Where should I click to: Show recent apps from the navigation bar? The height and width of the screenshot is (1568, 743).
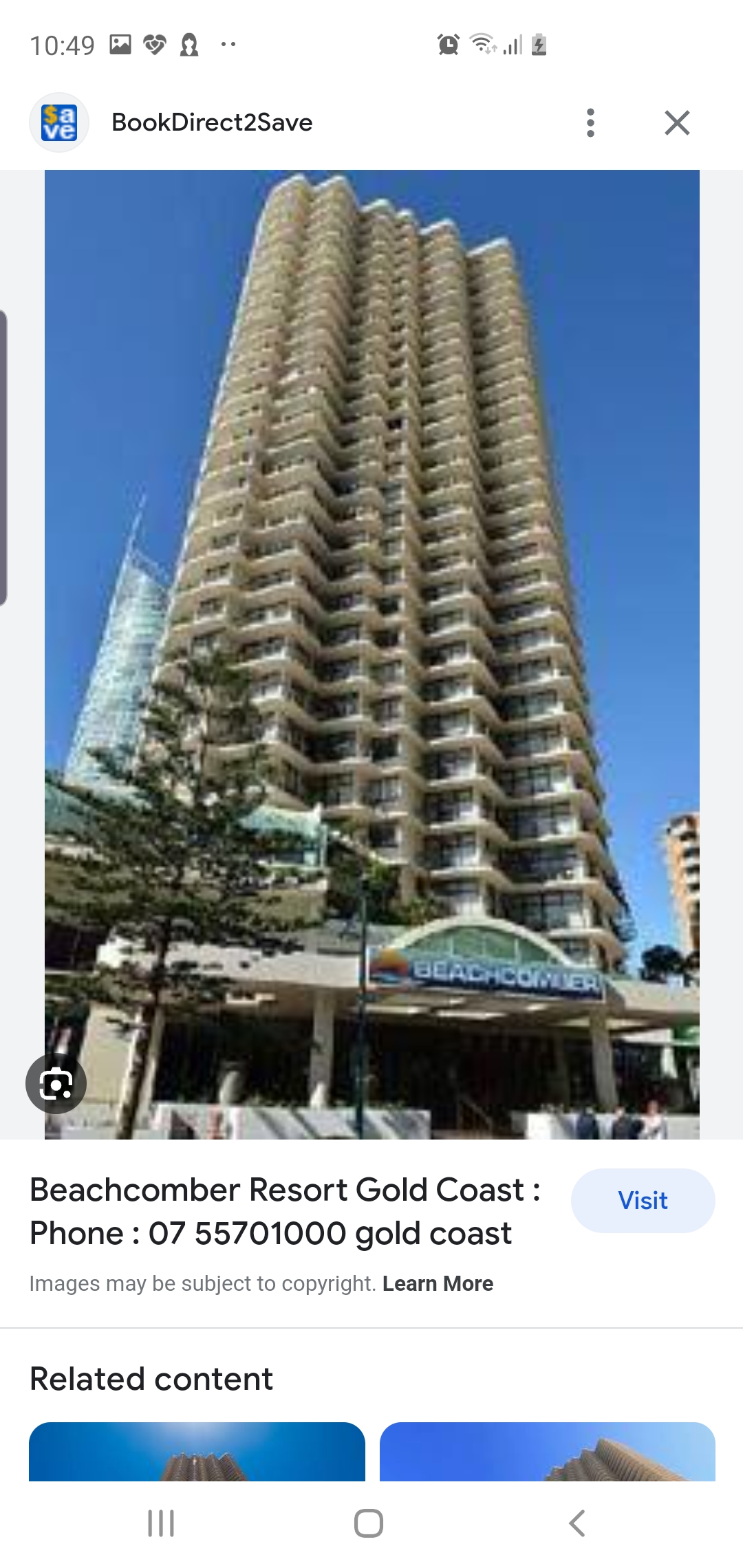click(161, 1523)
